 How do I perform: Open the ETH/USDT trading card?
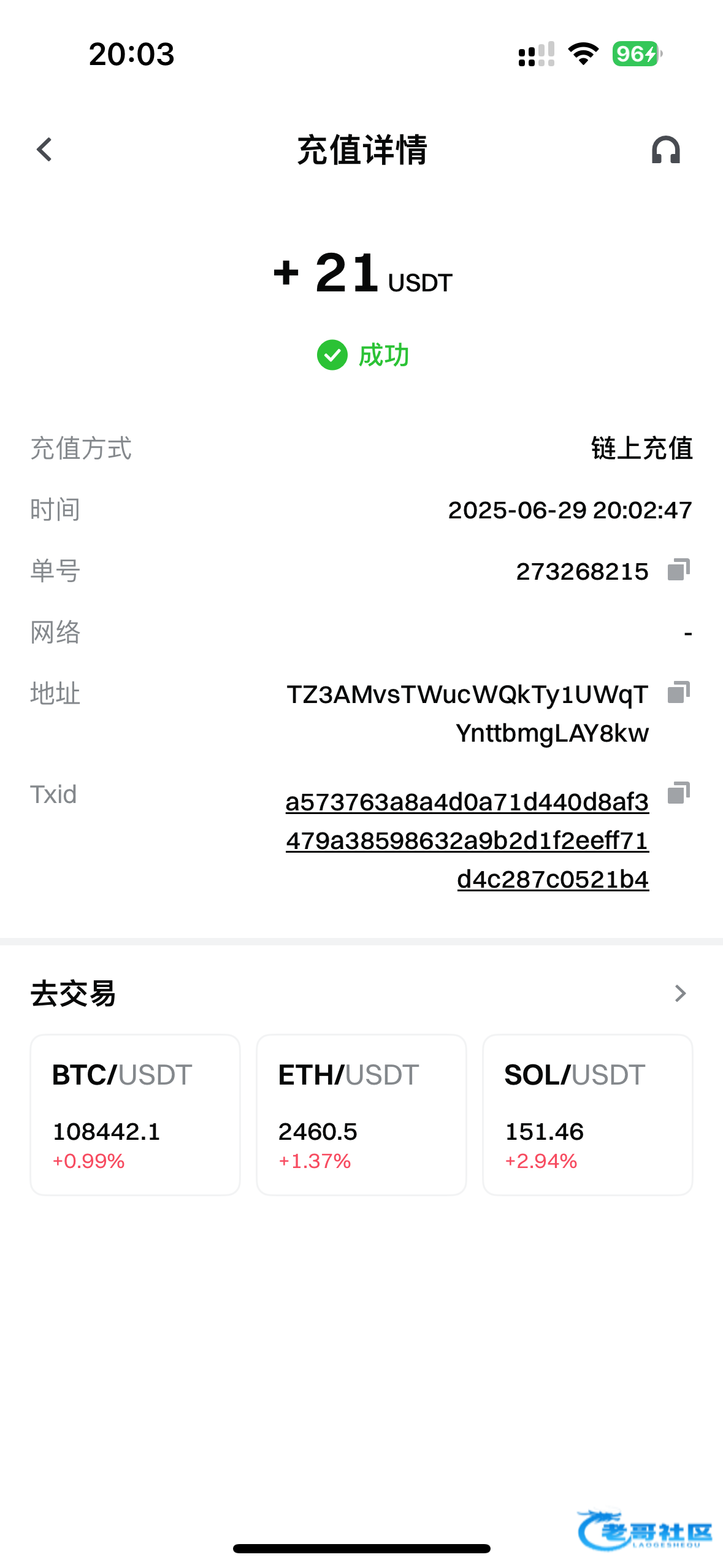(x=361, y=1115)
